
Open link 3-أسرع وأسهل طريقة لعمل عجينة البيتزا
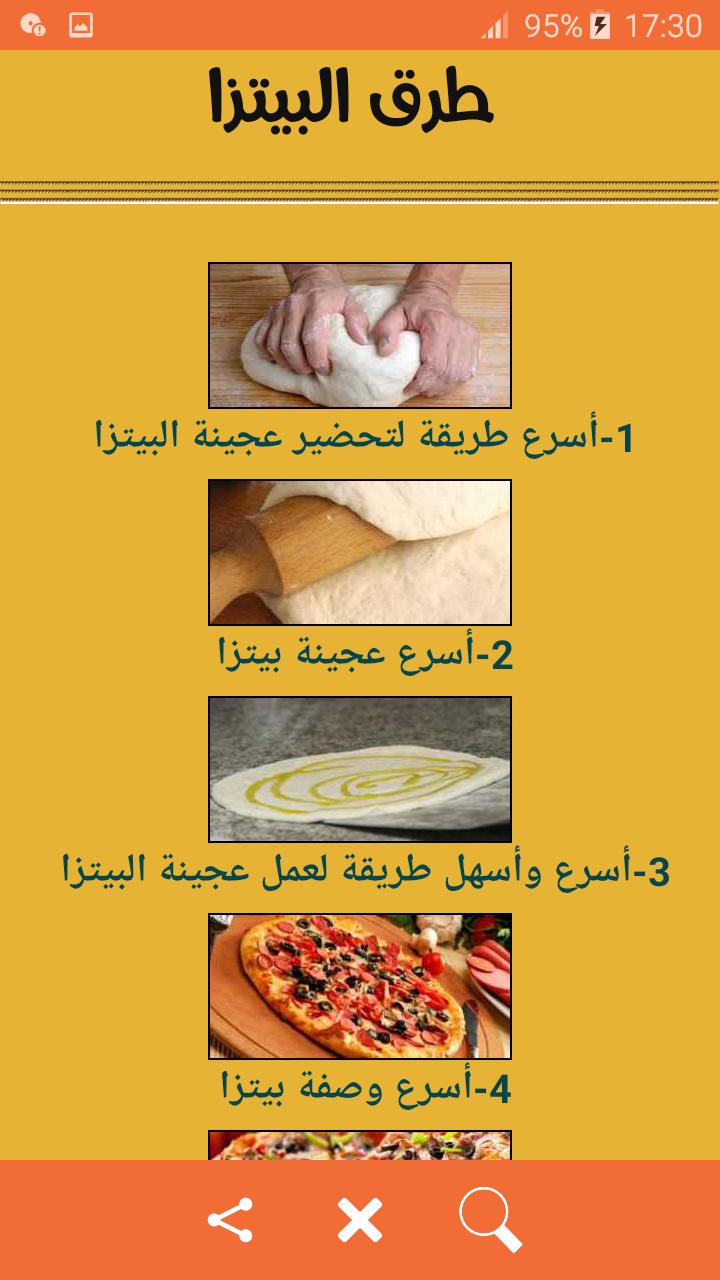pos(365,871)
